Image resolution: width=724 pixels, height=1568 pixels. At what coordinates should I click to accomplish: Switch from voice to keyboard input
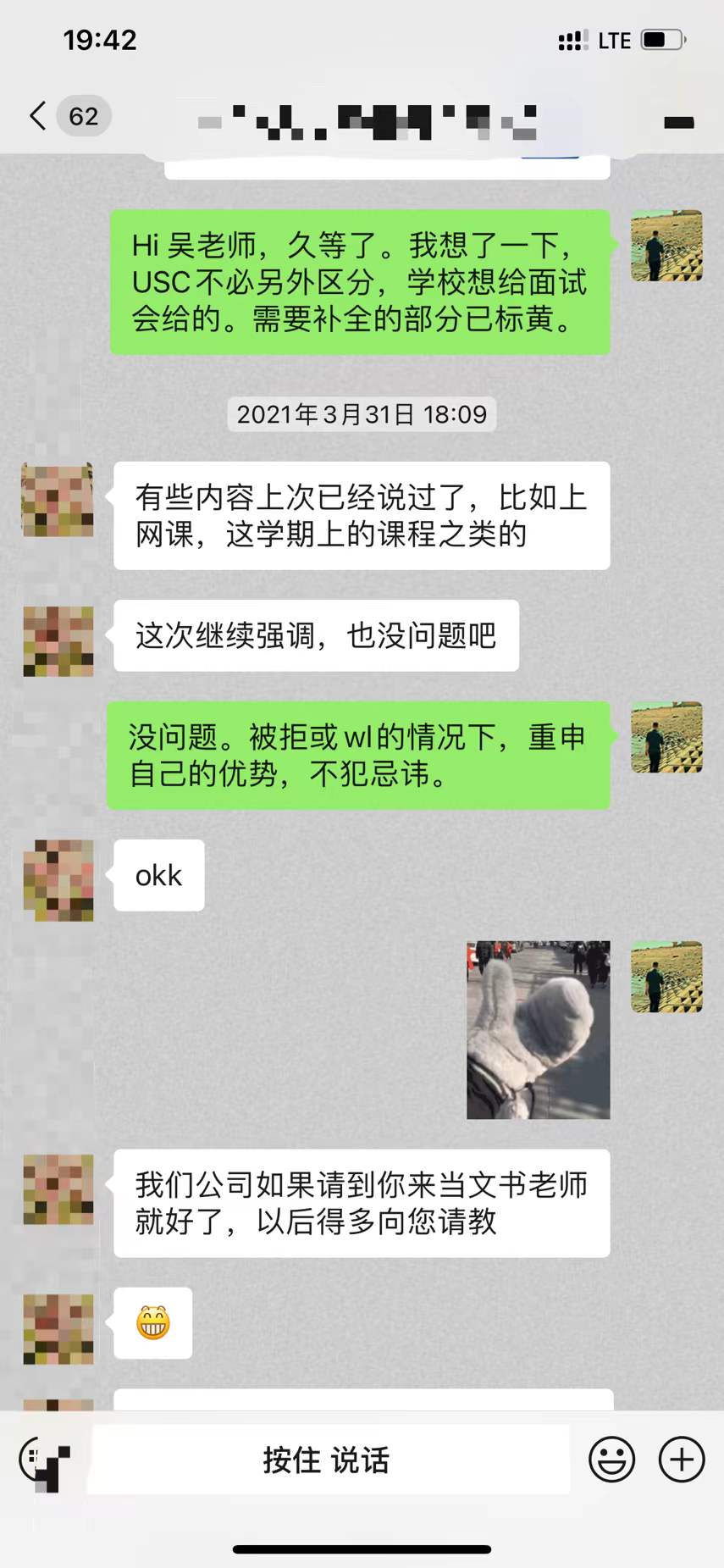[x=42, y=1460]
